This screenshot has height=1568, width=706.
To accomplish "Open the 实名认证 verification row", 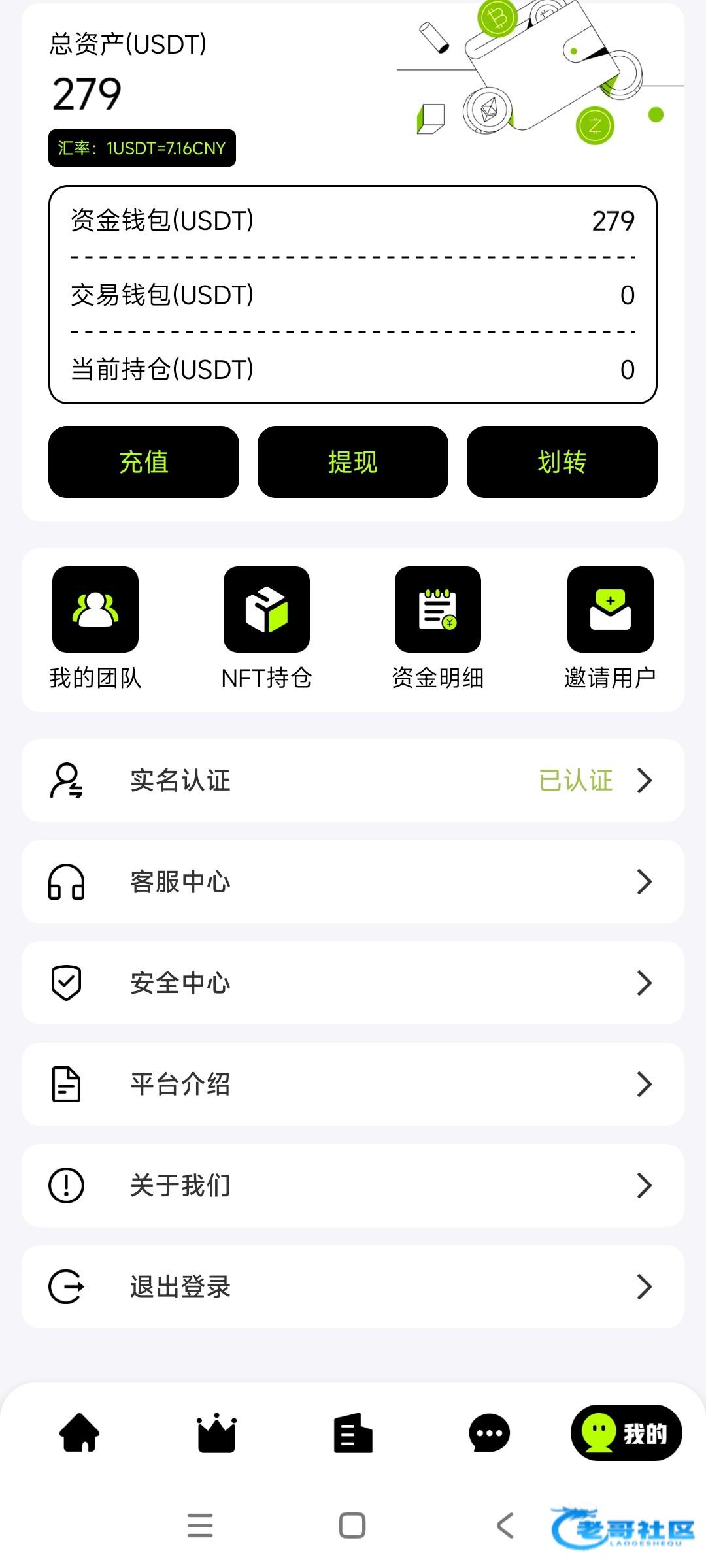I will coord(353,780).
